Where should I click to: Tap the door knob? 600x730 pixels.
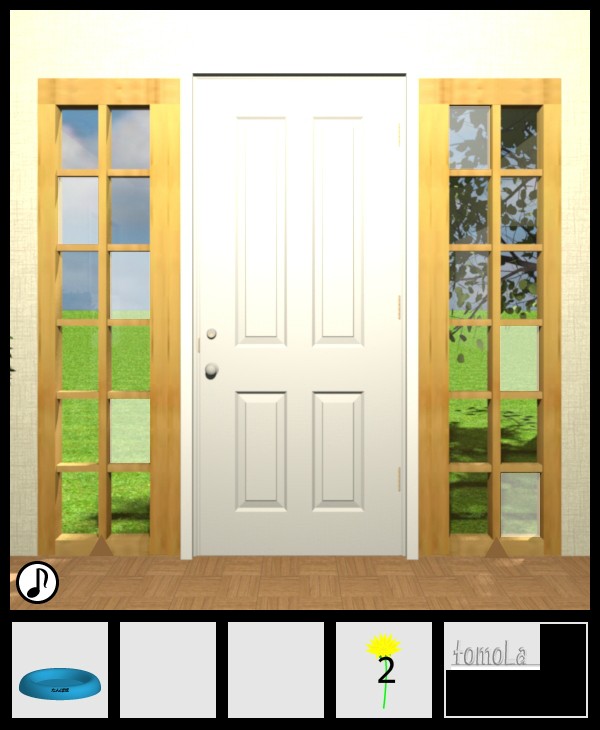tap(211, 371)
